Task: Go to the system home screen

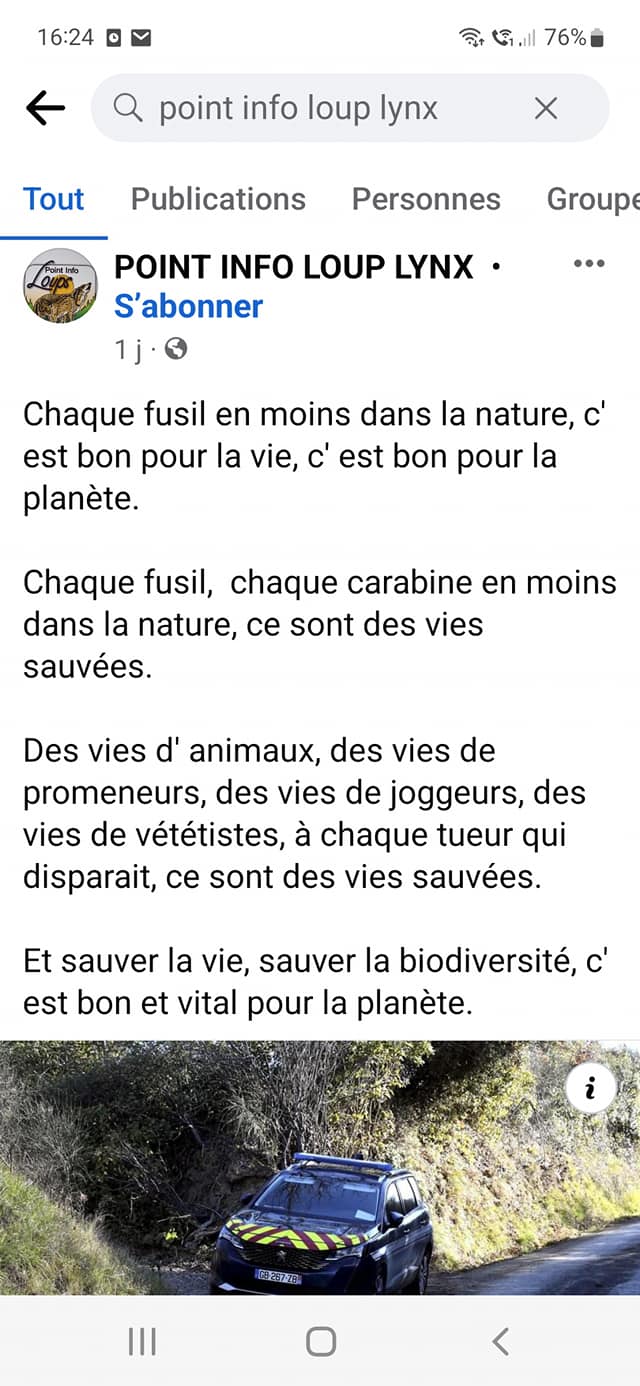Action: (x=320, y=1341)
